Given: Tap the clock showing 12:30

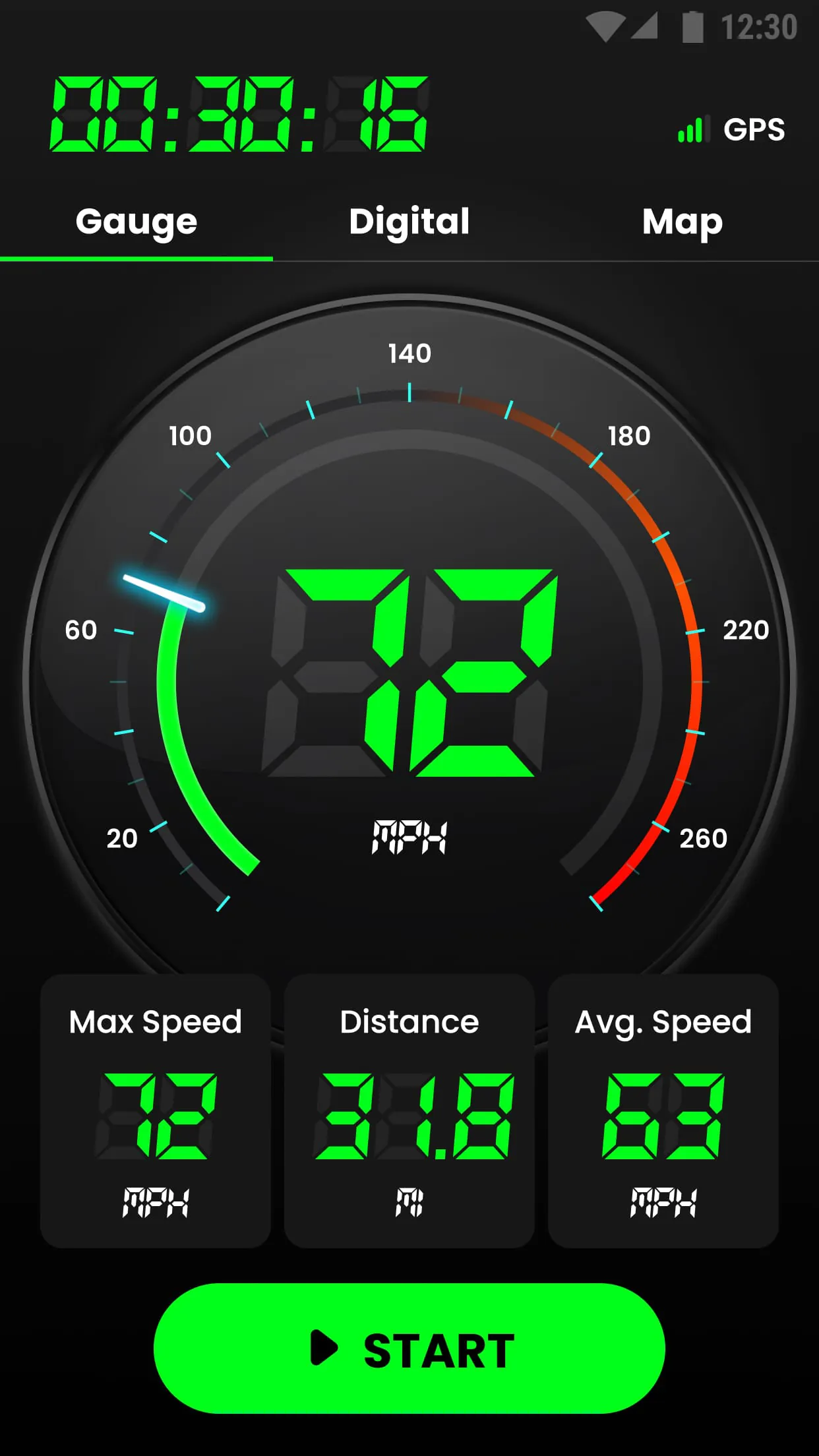Looking at the screenshot, I should click(x=758, y=28).
